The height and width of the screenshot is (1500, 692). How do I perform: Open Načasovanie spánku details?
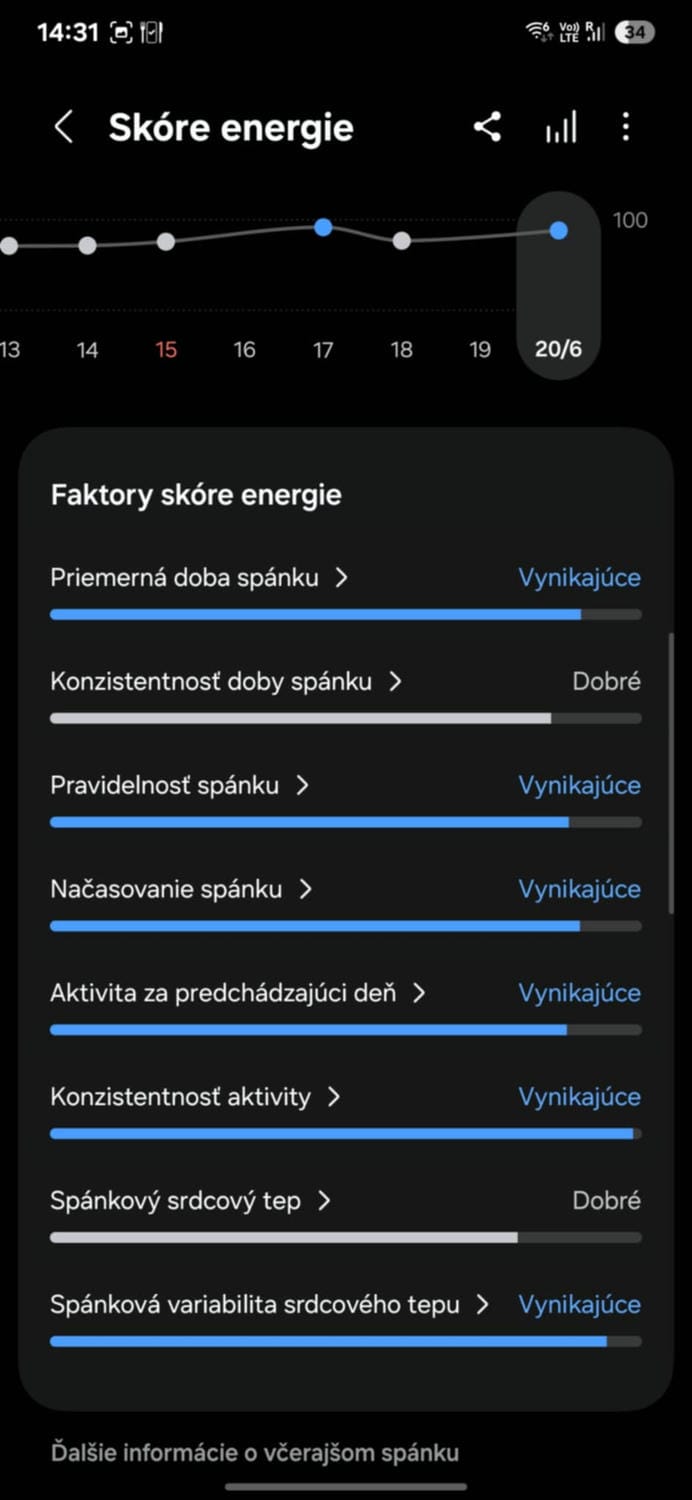[x=182, y=889]
